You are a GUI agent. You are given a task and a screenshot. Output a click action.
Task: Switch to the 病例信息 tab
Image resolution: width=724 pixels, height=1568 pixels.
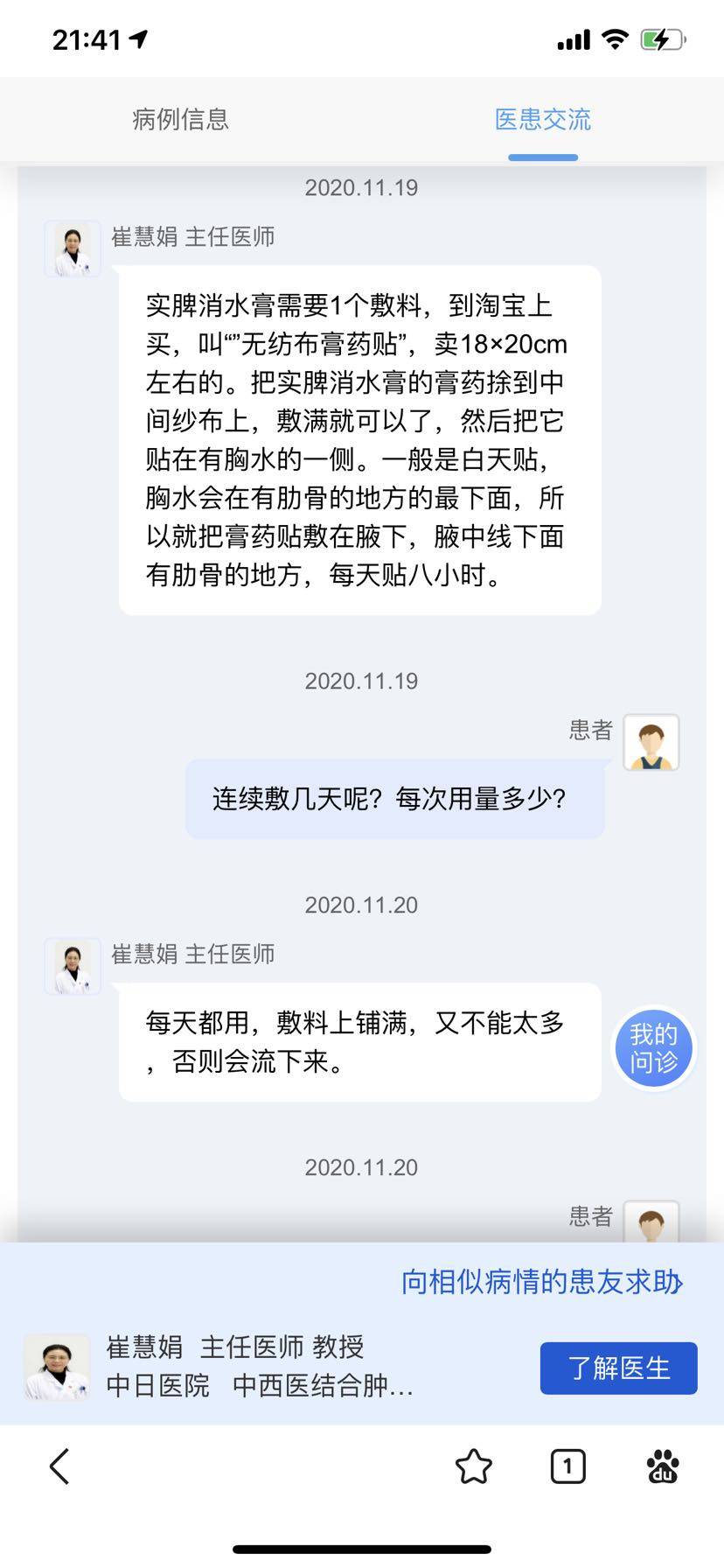click(180, 119)
